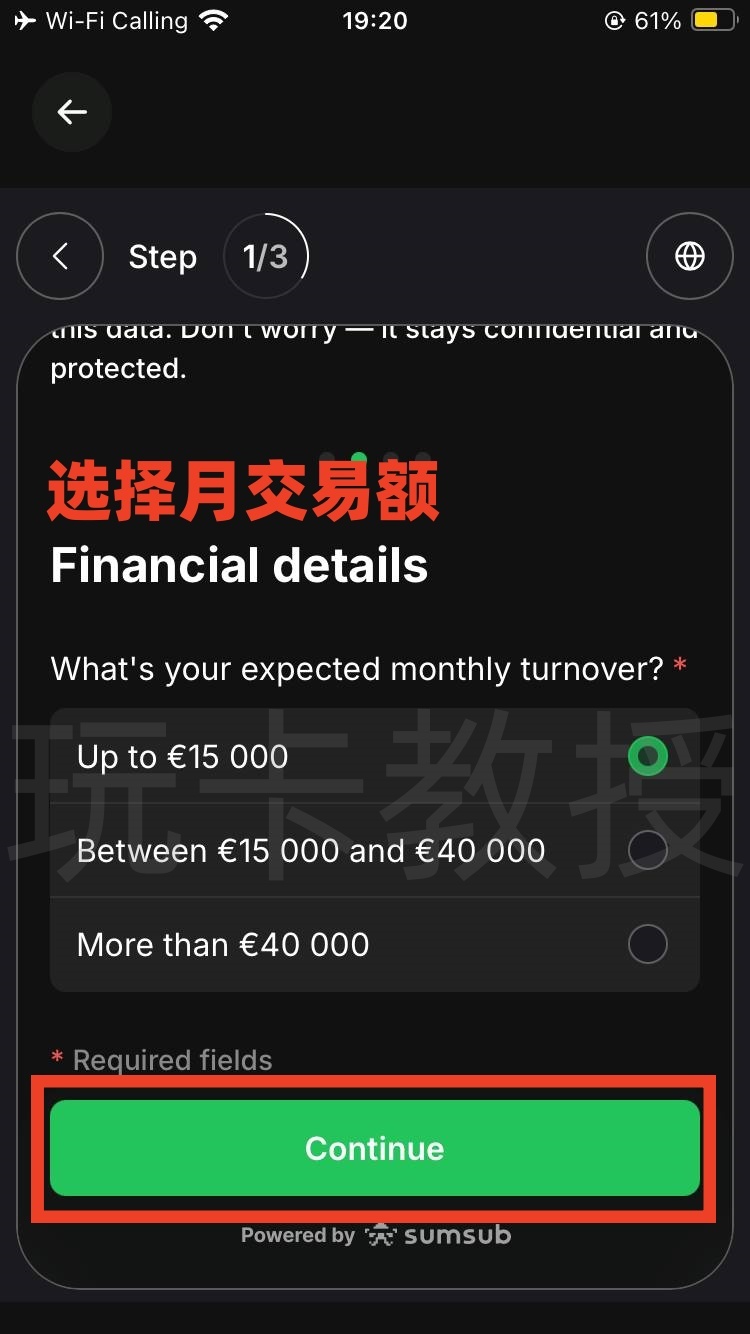Screen dimensions: 750x1334
Task: Click the 选择月交易额 red title
Action: (x=243, y=489)
